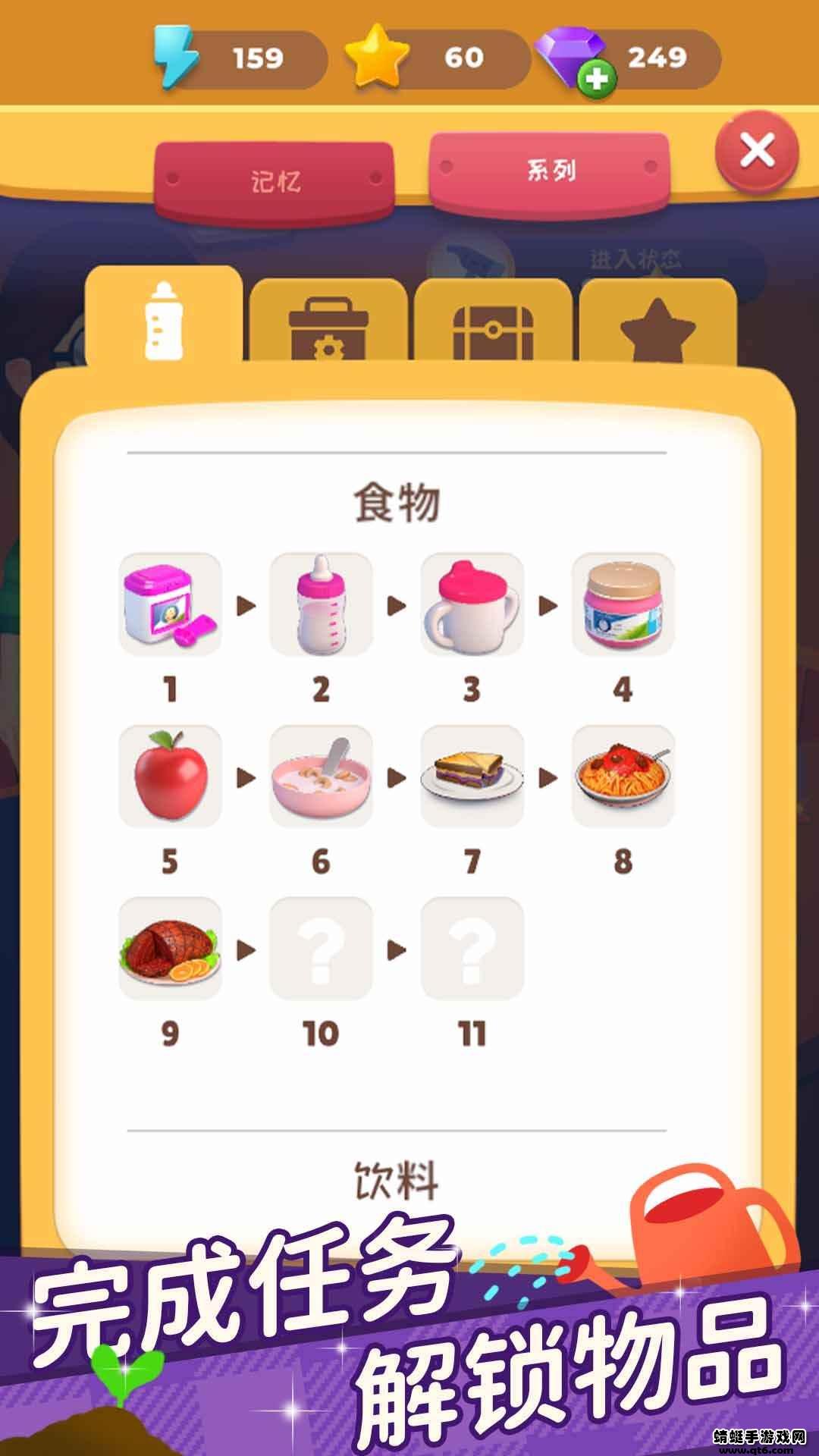This screenshot has height=1456, width=819.
Task: Tap the locked item 10
Action: [x=321, y=948]
